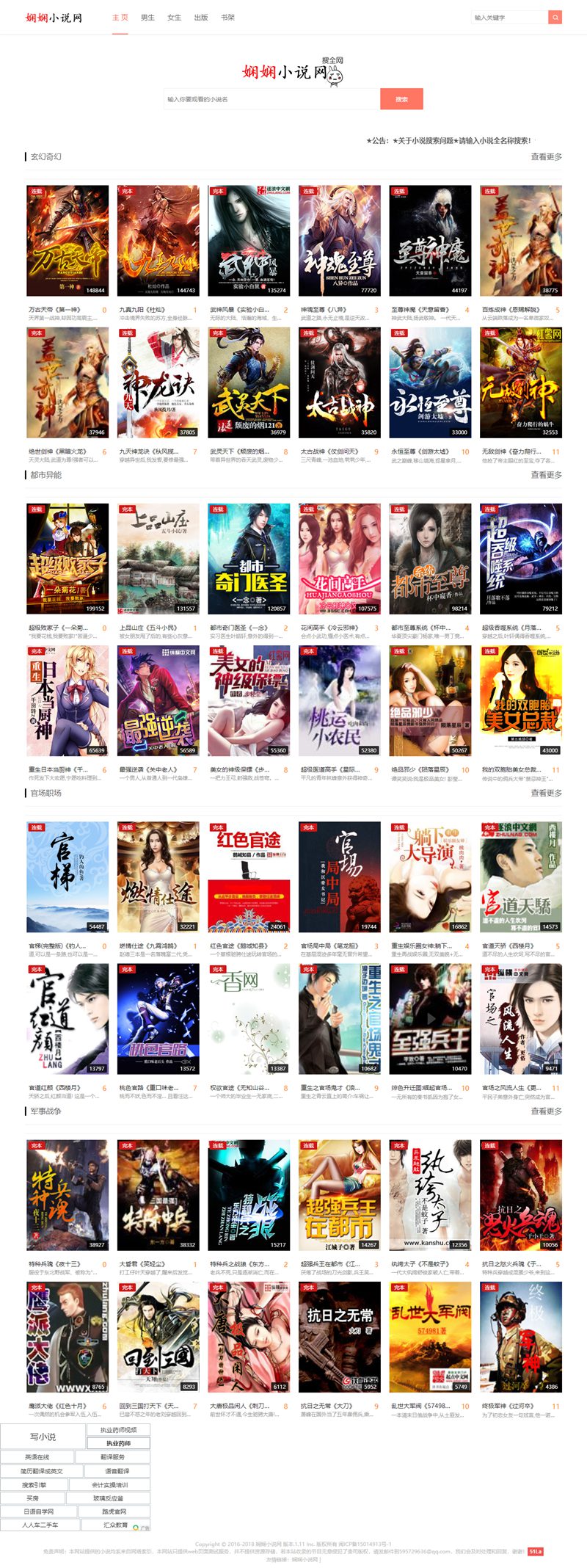Go to the 书架 tab
Screen dimensions: 587x1568
pos(228,18)
